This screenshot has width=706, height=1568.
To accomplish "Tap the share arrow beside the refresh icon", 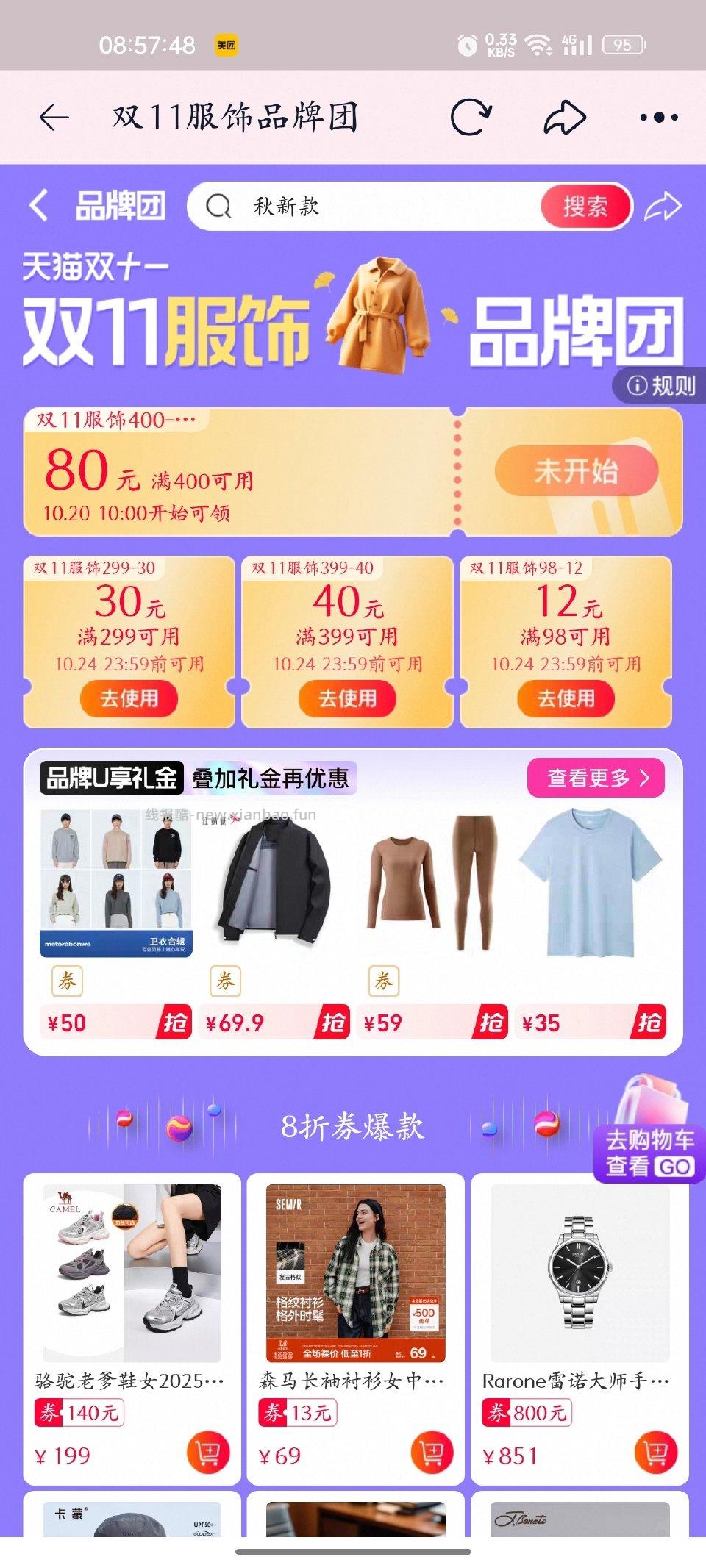I will [x=563, y=115].
